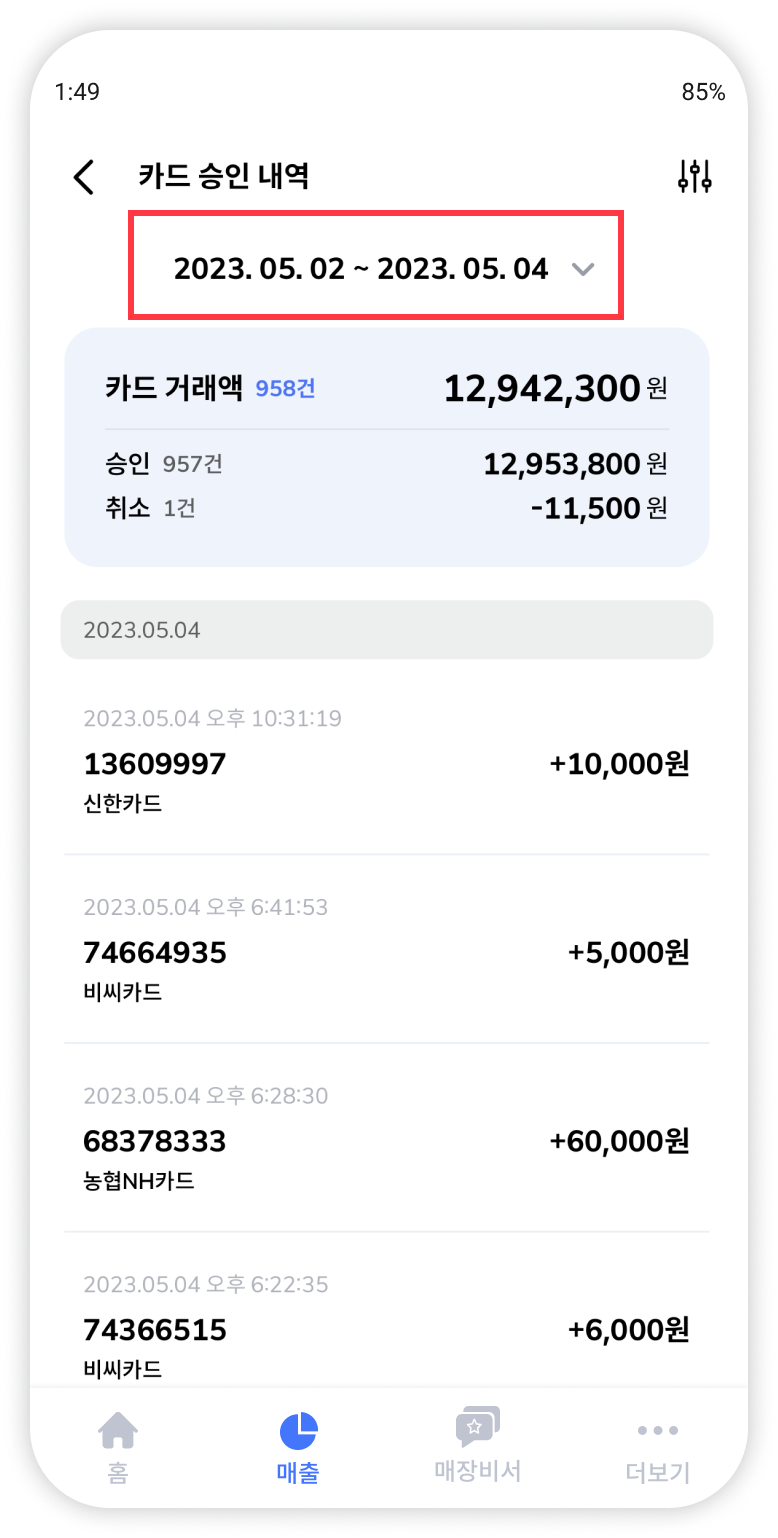Open transaction 74664935 비씨카드
The height and width of the screenshot is (1538, 778).
coord(386,954)
